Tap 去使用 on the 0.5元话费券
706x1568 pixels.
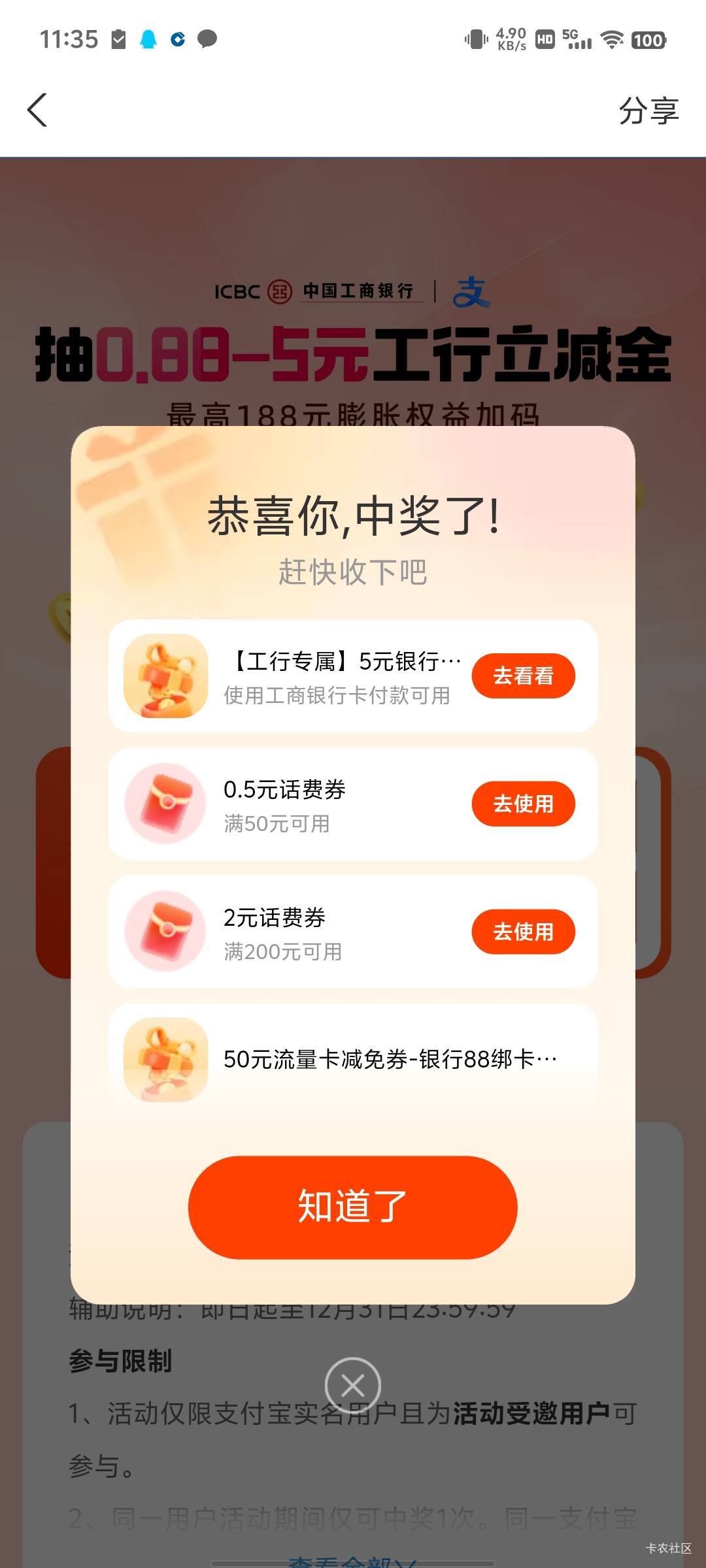(x=523, y=804)
